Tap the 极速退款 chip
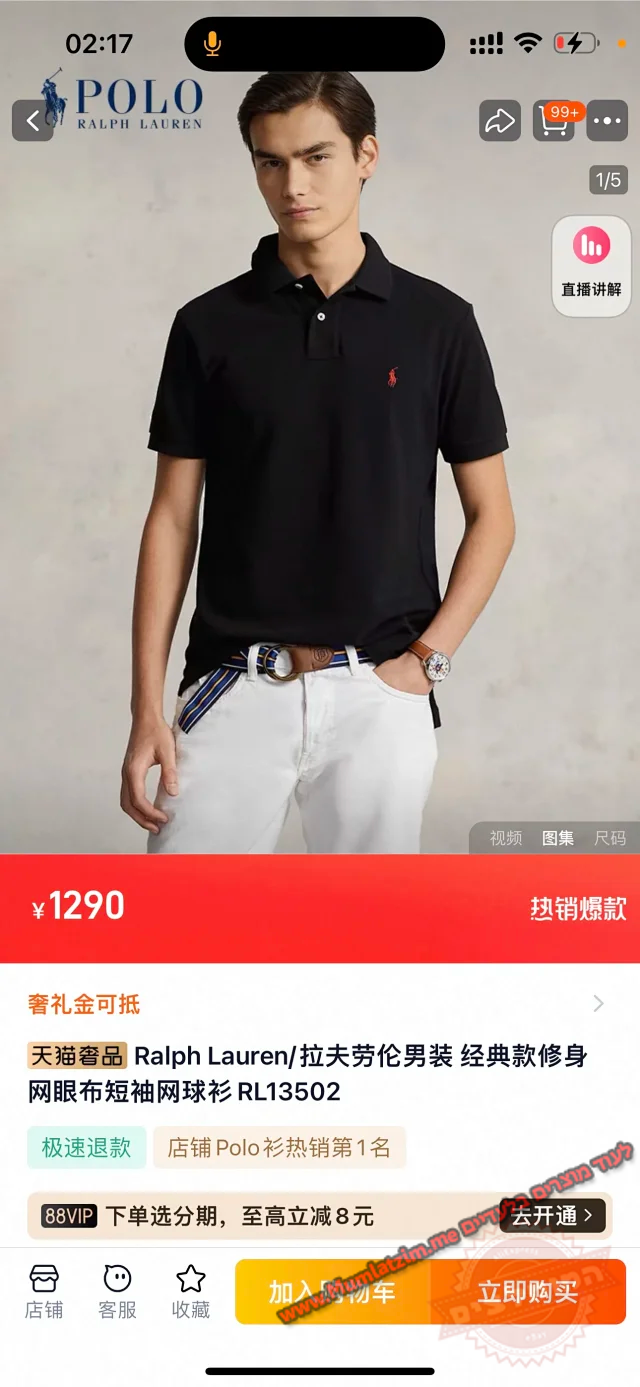Screen dimensions: 640x1387 click(87, 1147)
